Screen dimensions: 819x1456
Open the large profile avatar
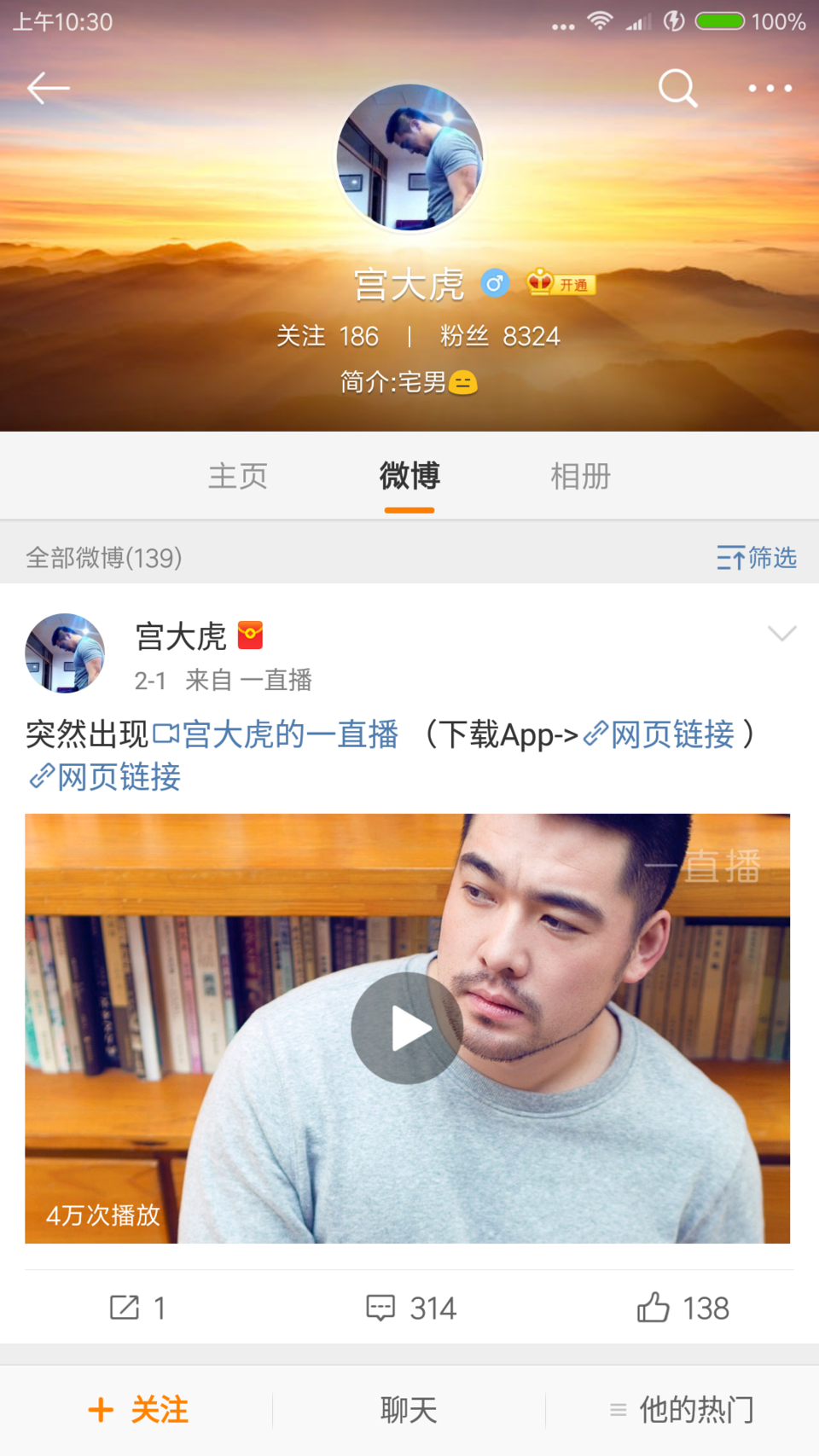click(x=409, y=158)
